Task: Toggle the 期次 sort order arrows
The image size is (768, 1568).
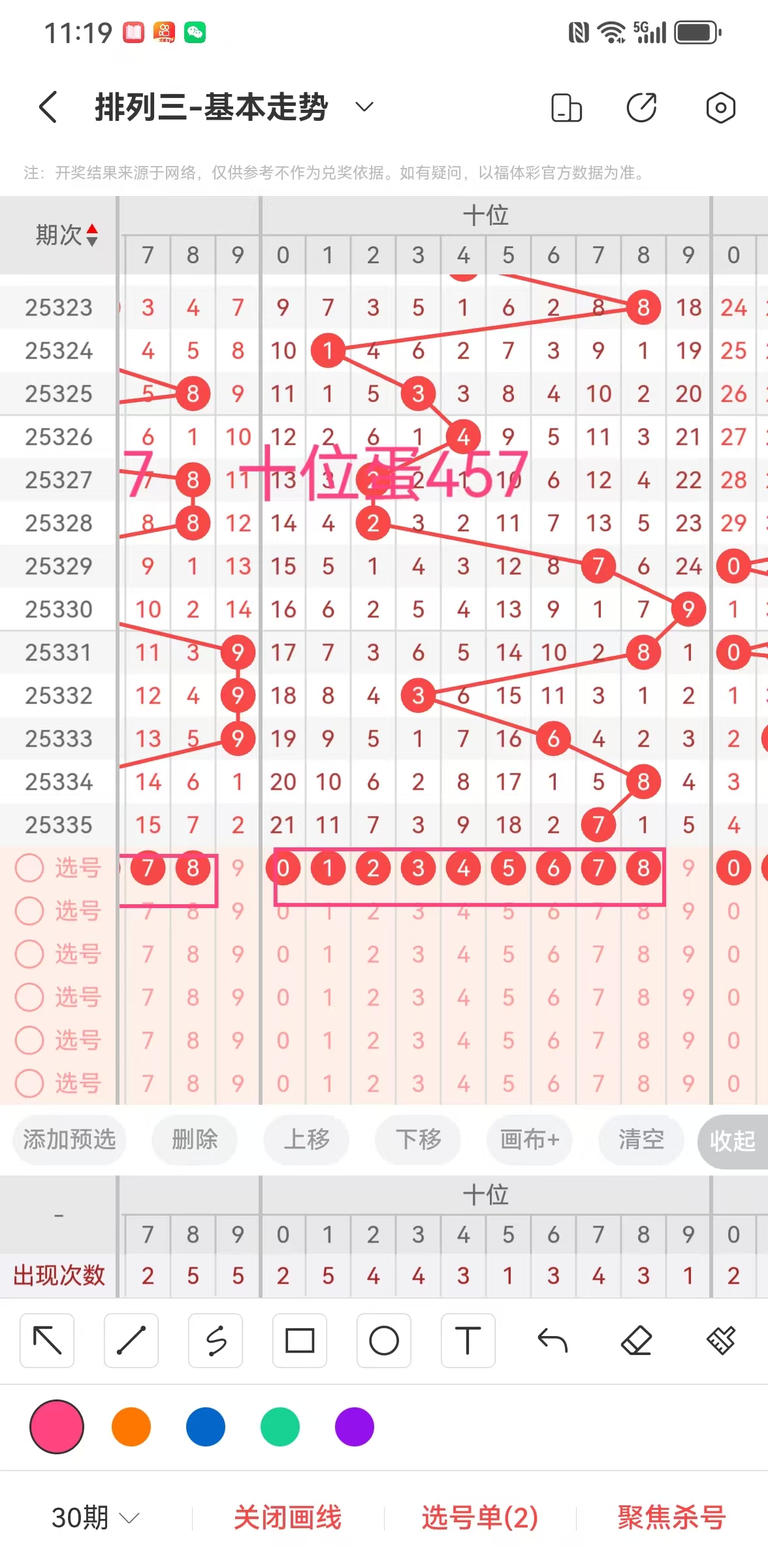Action: [92, 235]
